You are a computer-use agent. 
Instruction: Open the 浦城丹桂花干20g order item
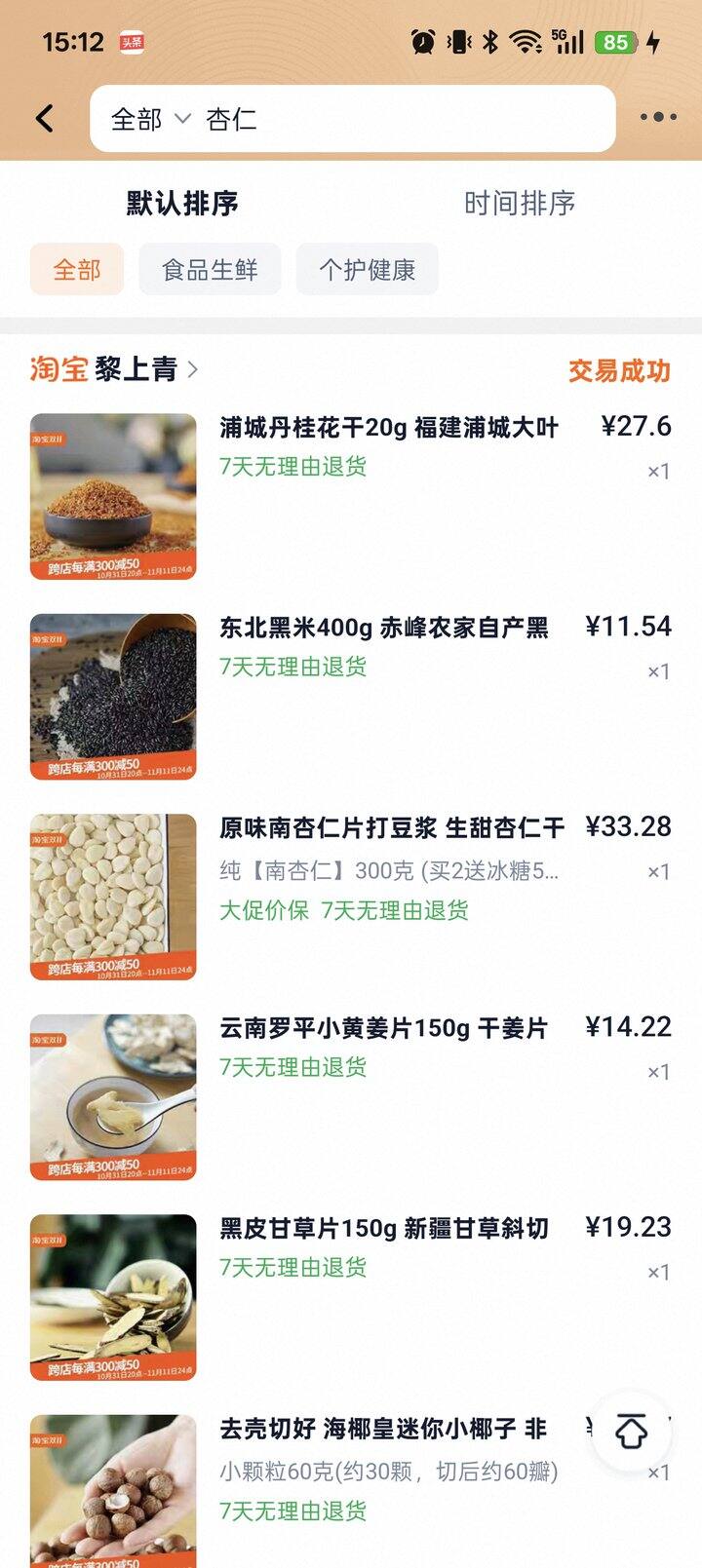tap(388, 428)
